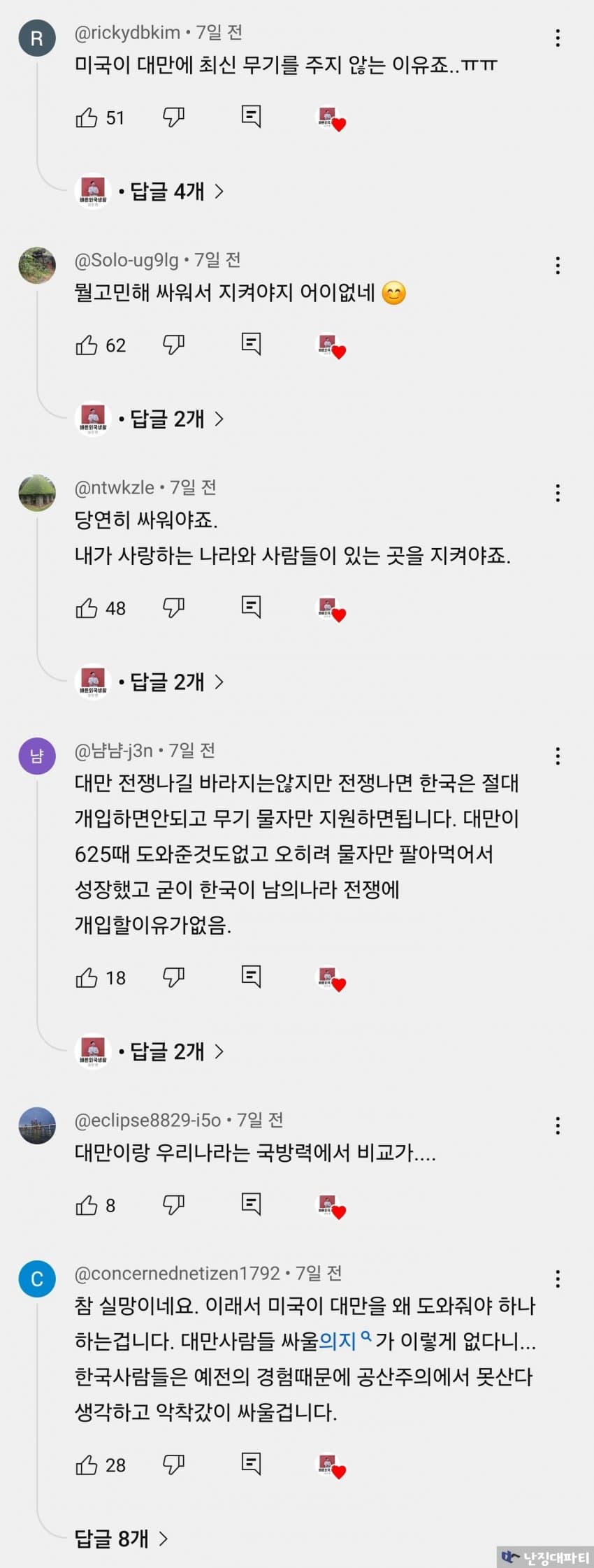Screen dimensions: 594x1568
Task: Open @concernednetizen1792's profile avatar
Action: pyautogui.click(x=37, y=1279)
